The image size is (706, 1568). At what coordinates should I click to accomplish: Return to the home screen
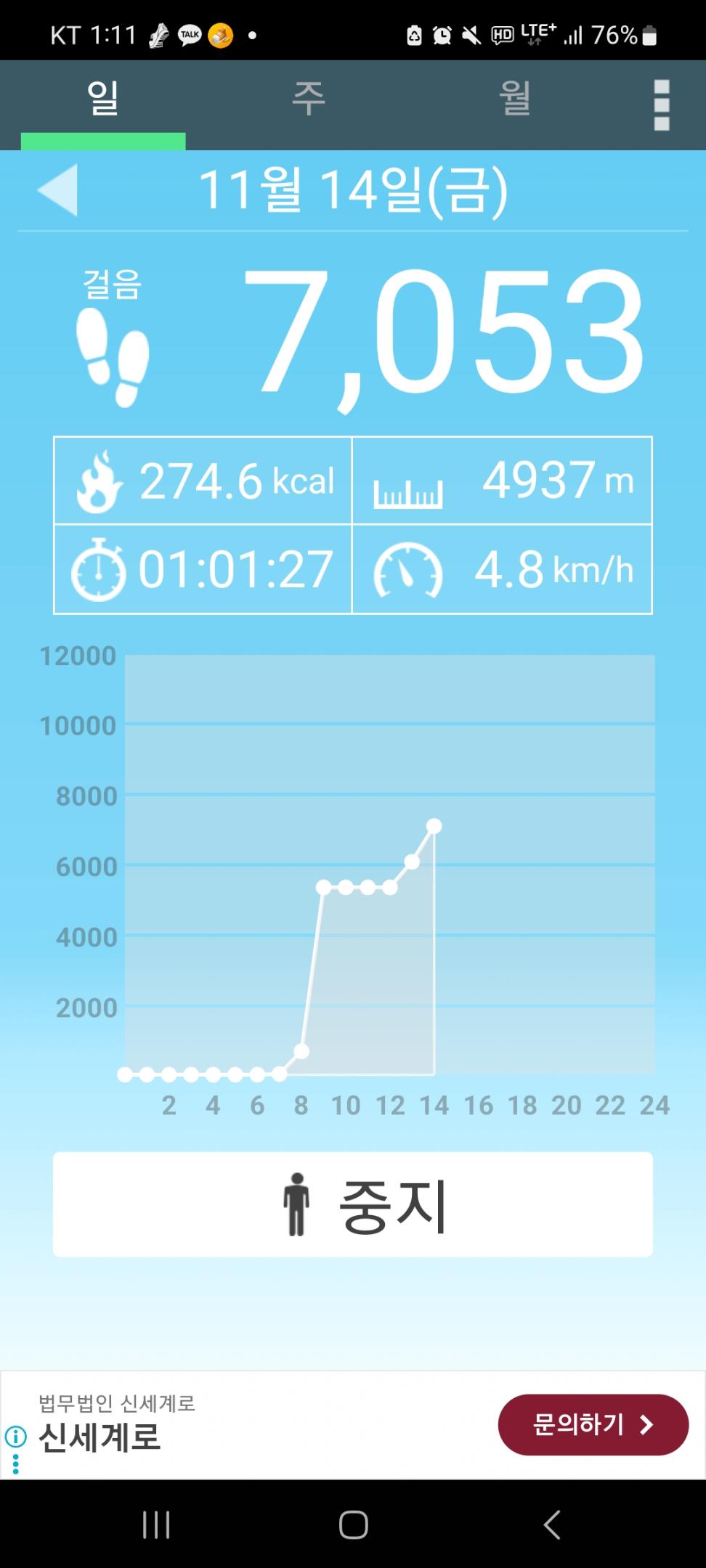[x=354, y=1524]
